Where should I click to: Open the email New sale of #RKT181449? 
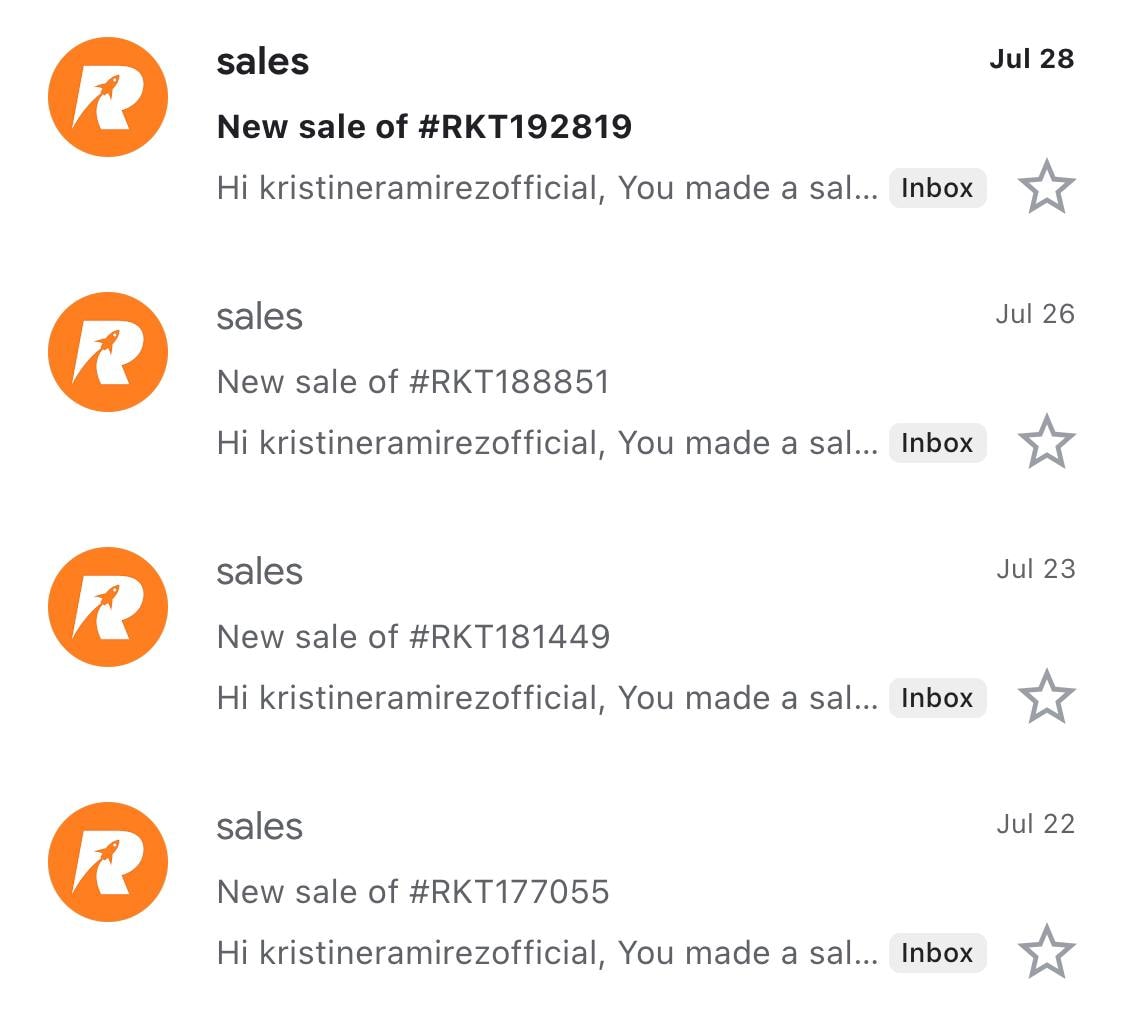pyautogui.click(x=413, y=637)
